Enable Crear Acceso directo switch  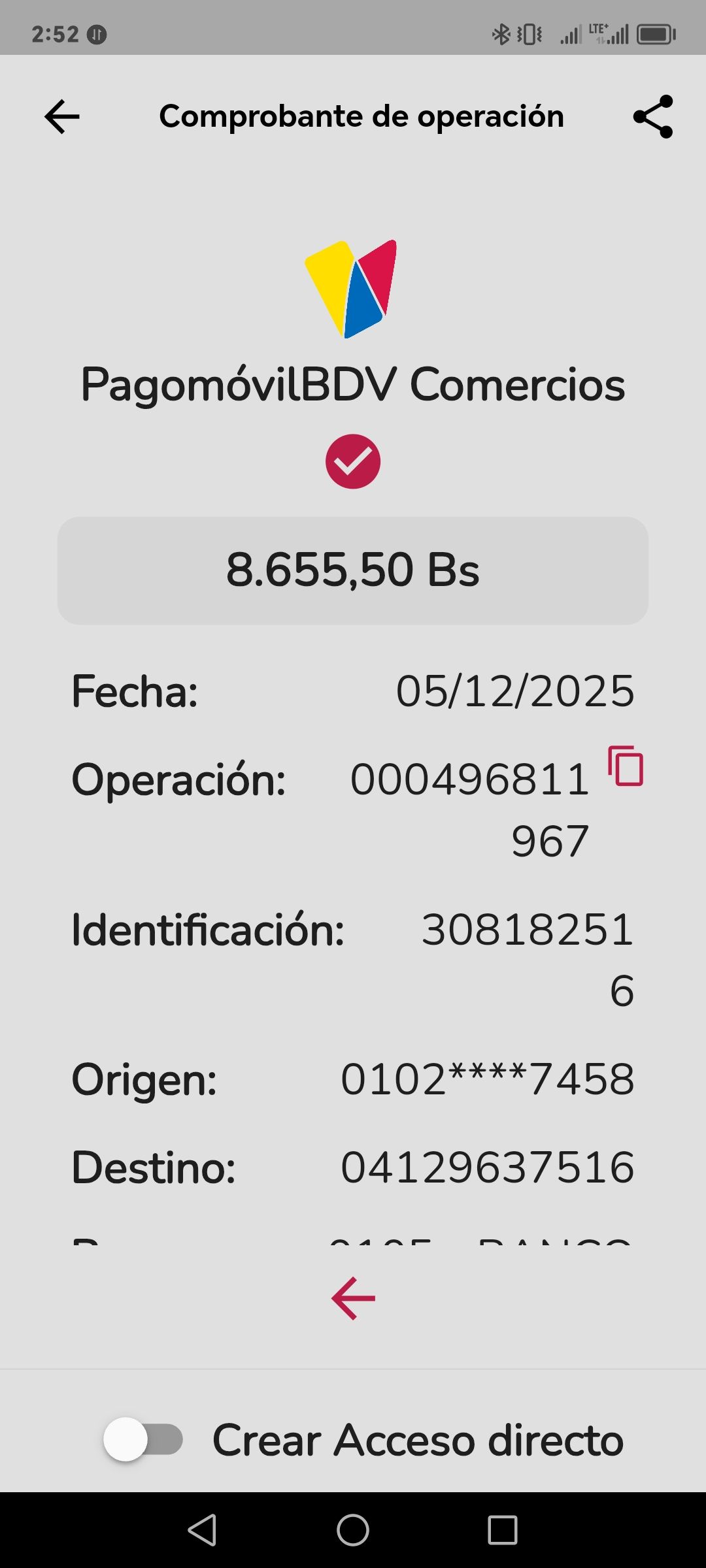click(x=144, y=1439)
